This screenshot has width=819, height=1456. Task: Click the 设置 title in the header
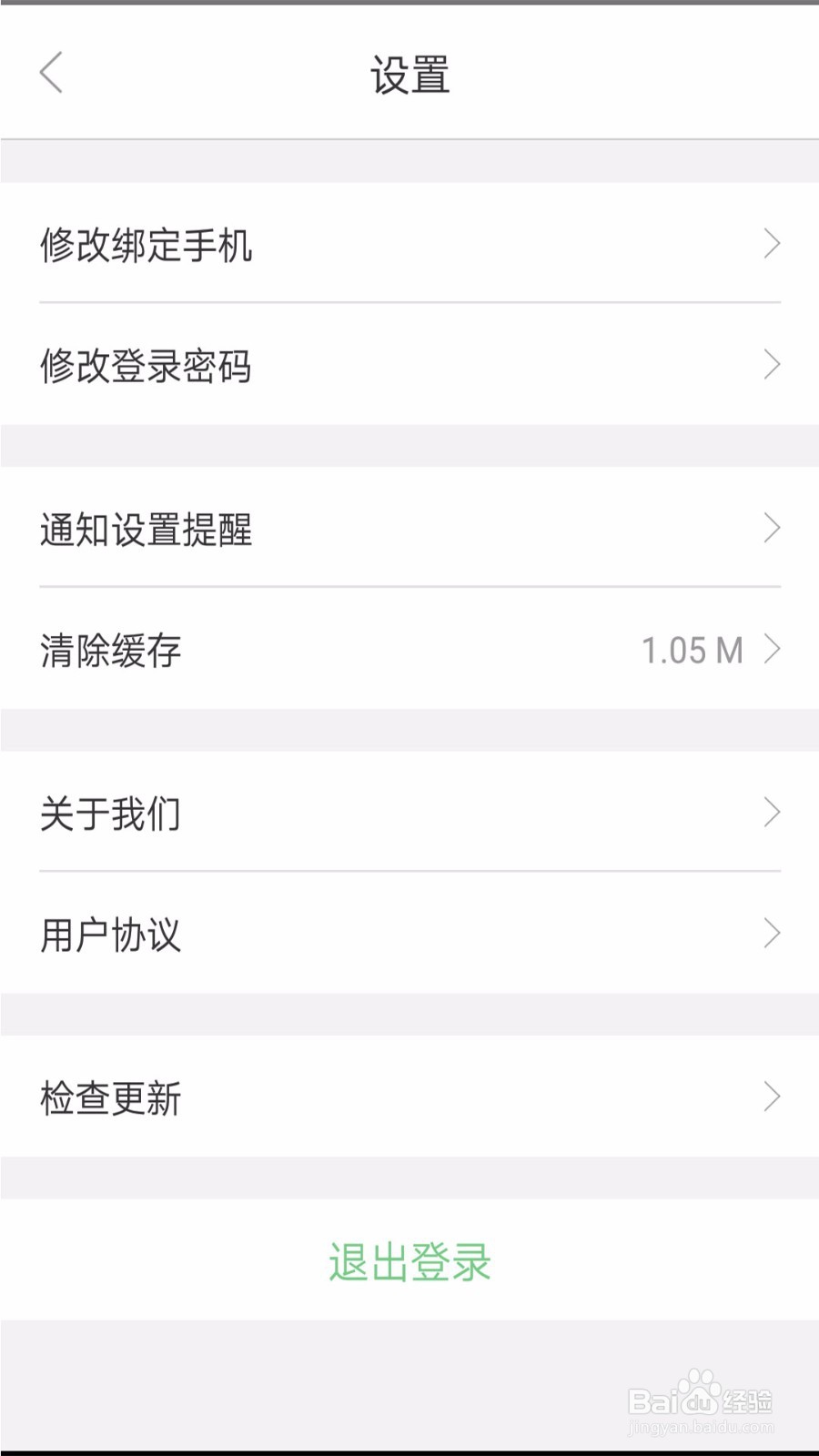pyautogui.click(x=409, y=73)
